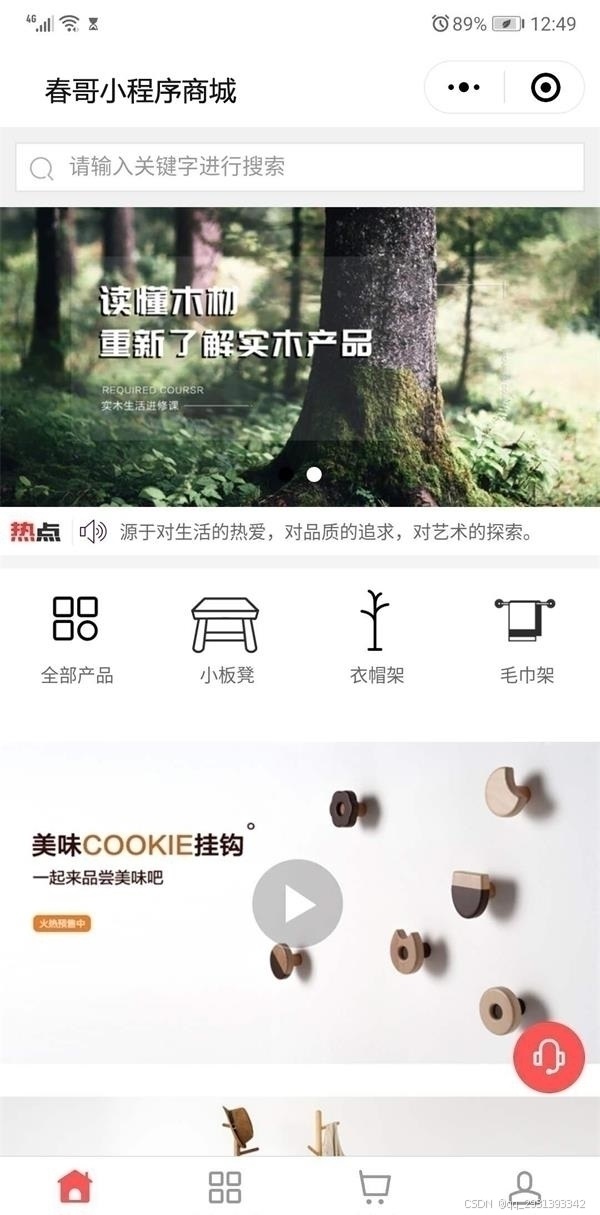Play the COOKIE挂钩 video
This screenshot has width=600, height=1215.
pyautogui.click(x=297, y=904)
